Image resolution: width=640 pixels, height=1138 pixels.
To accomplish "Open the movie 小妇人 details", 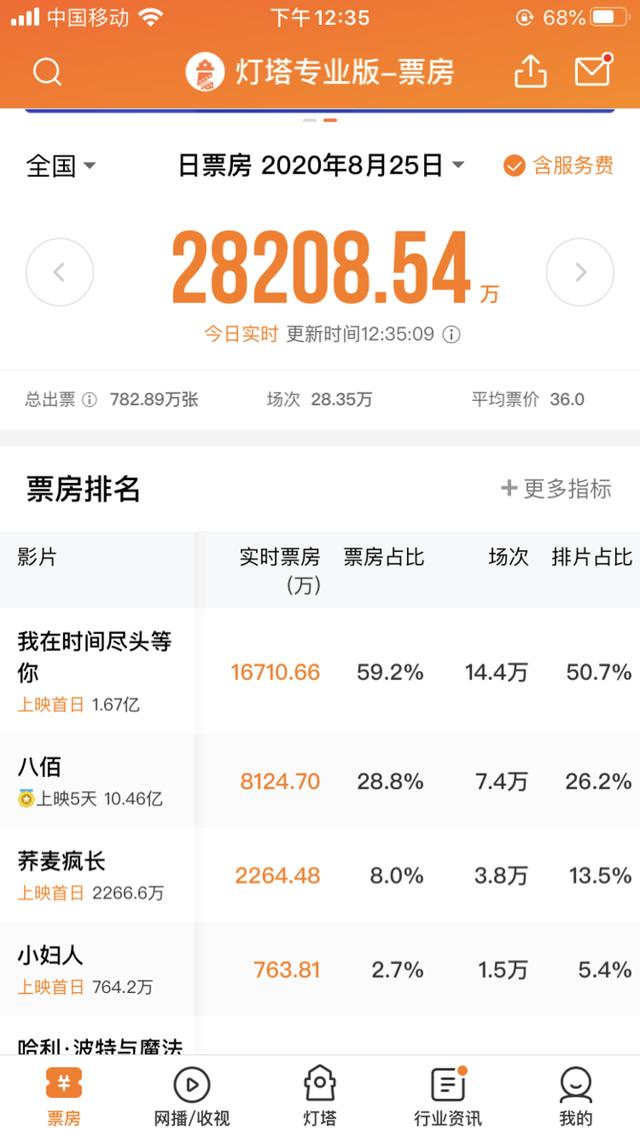I will pyautogui.click(x=320, y=970).
